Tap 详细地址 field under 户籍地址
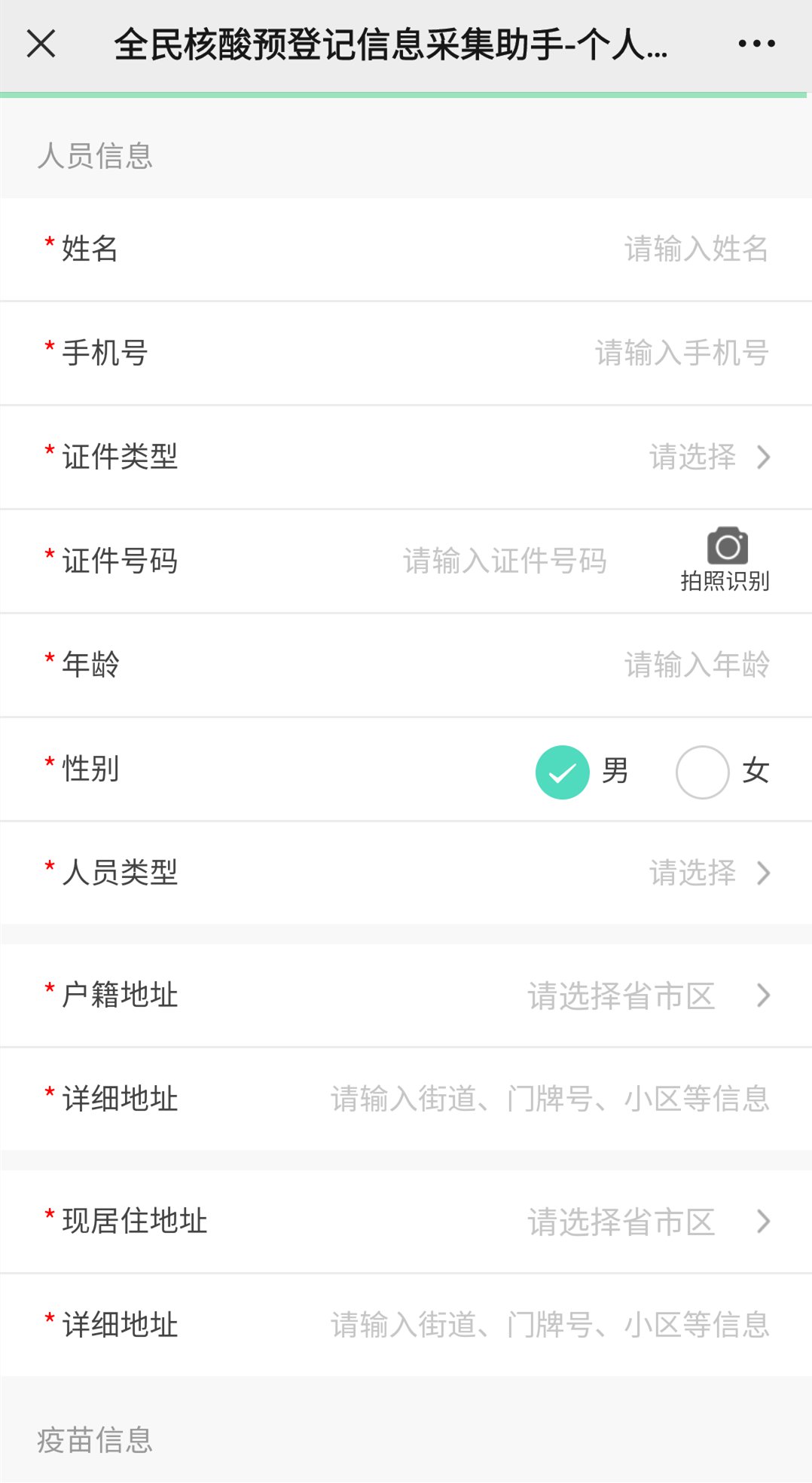Image resolution: width=812 pixels, height=1483 pixels. click(550, 1099)
